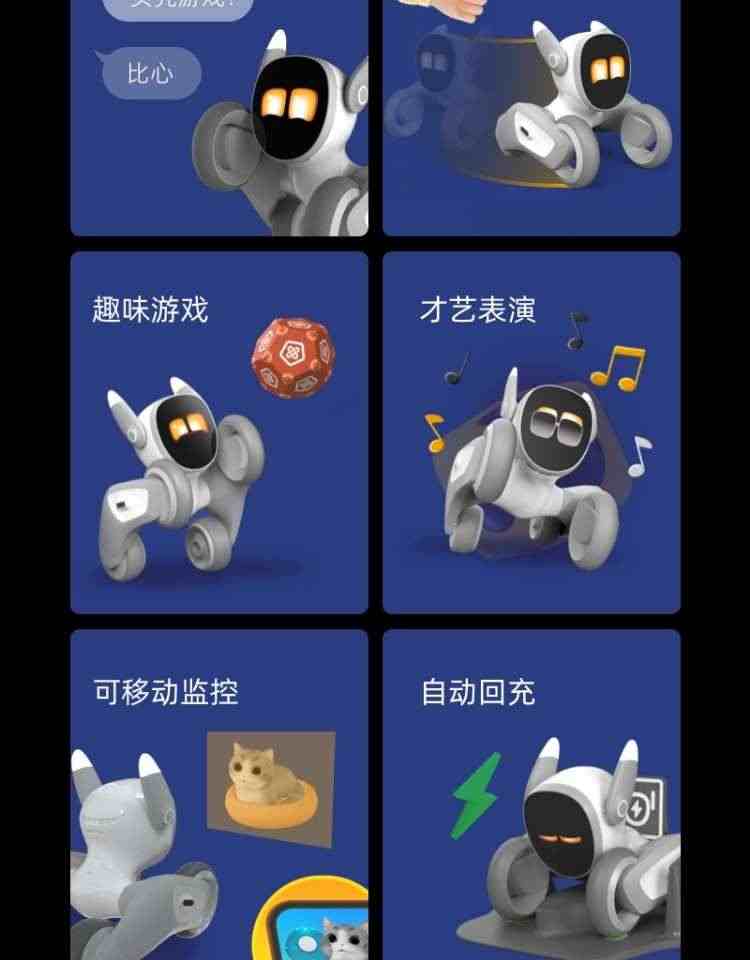Image resolution: width=750 pixels, height=960 pixels.
Task: Open the card with the hand above the robot
Action: 531,120
